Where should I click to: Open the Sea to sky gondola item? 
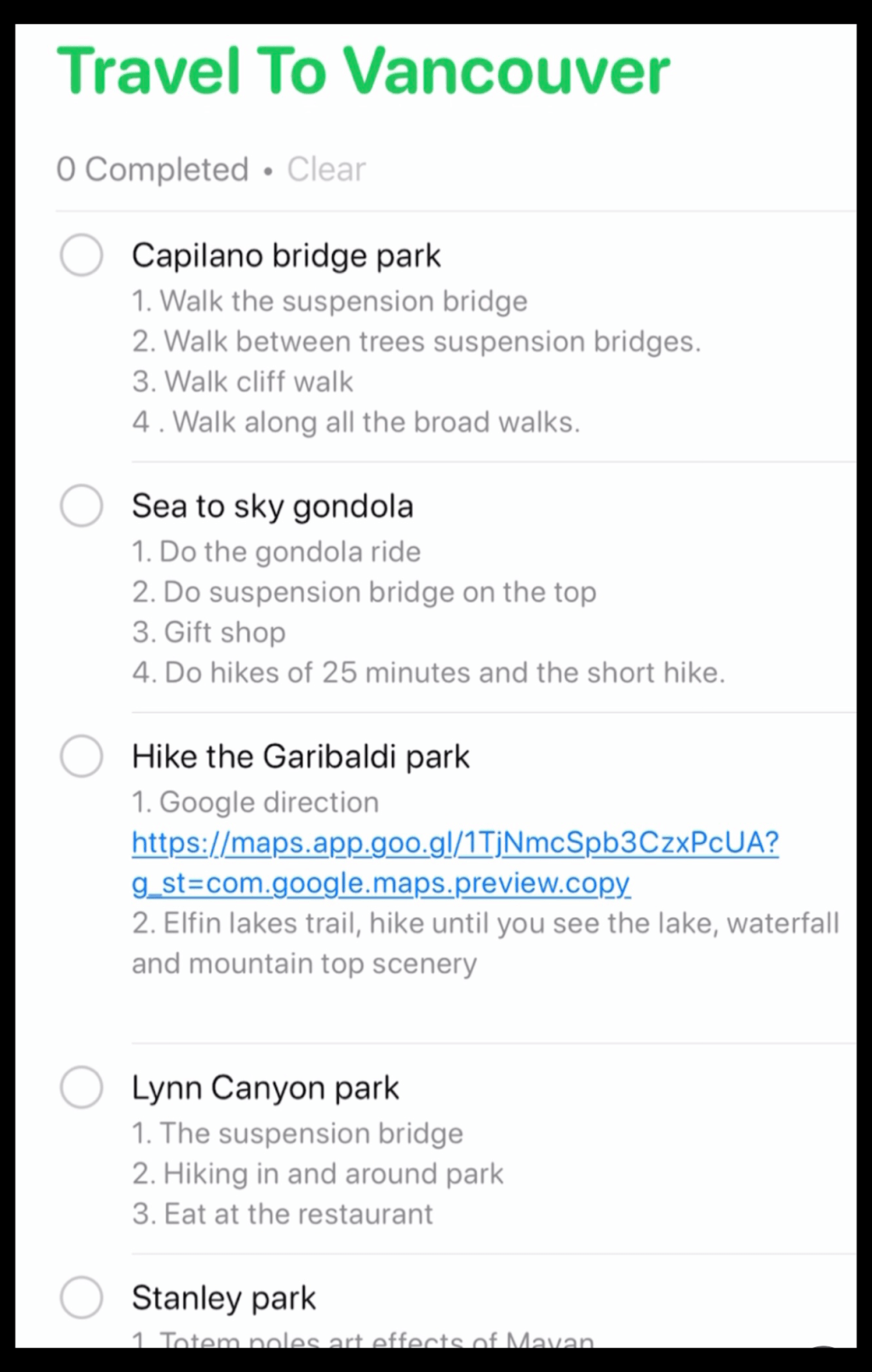pos(272,506)
